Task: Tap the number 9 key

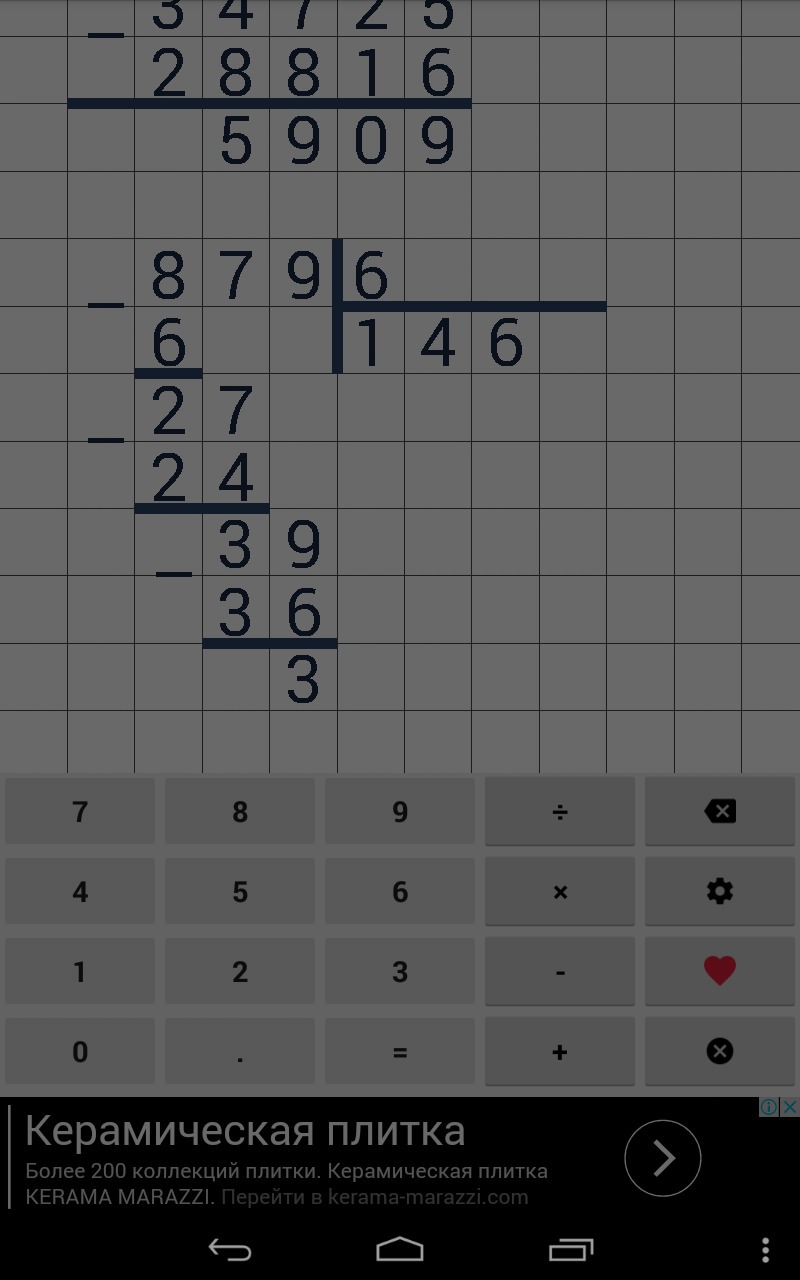Action: point(400,811)
